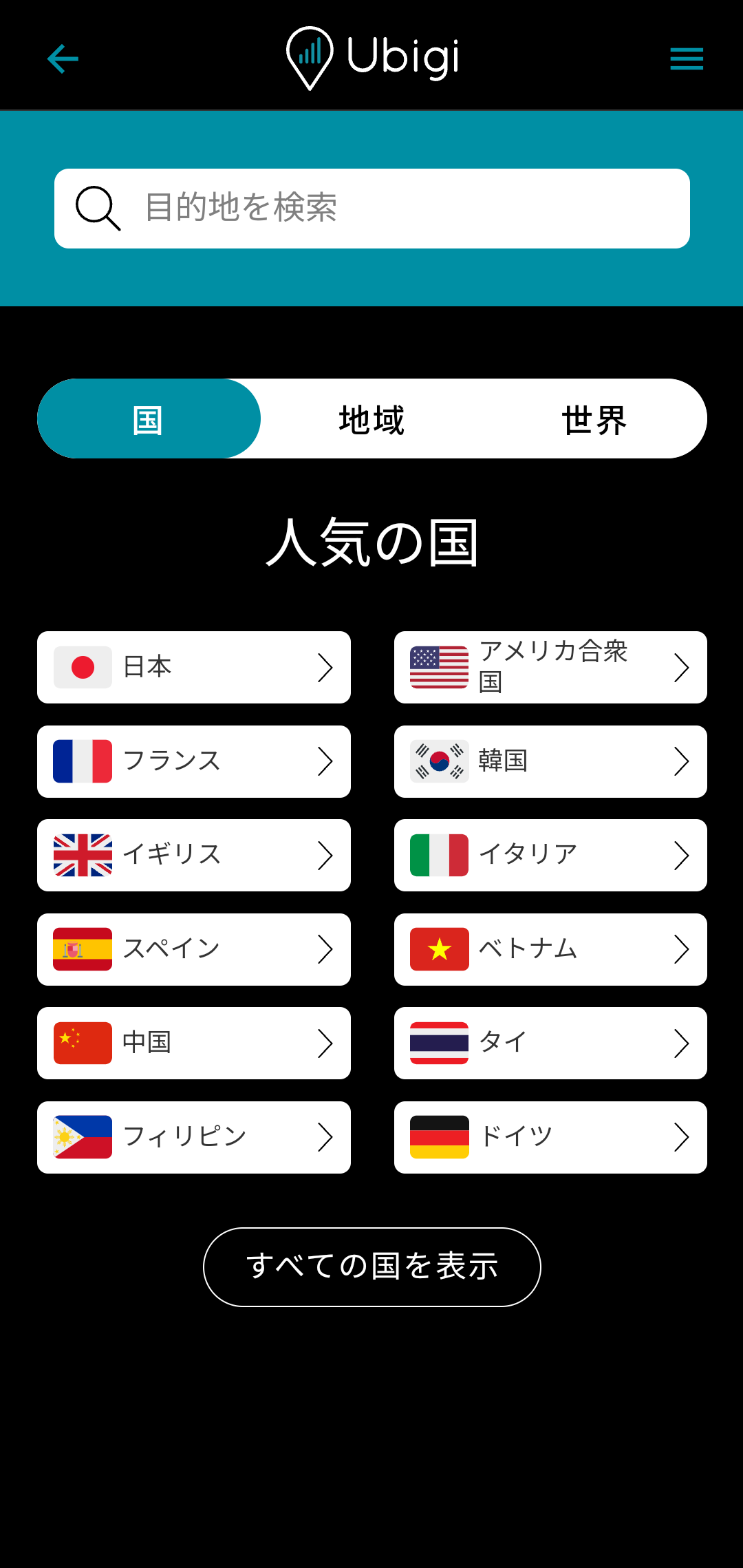Screen dimensions: 743x1568
Task: Select ドイツ from the list
Action: pyautogui.click(x=550, y=1137)
